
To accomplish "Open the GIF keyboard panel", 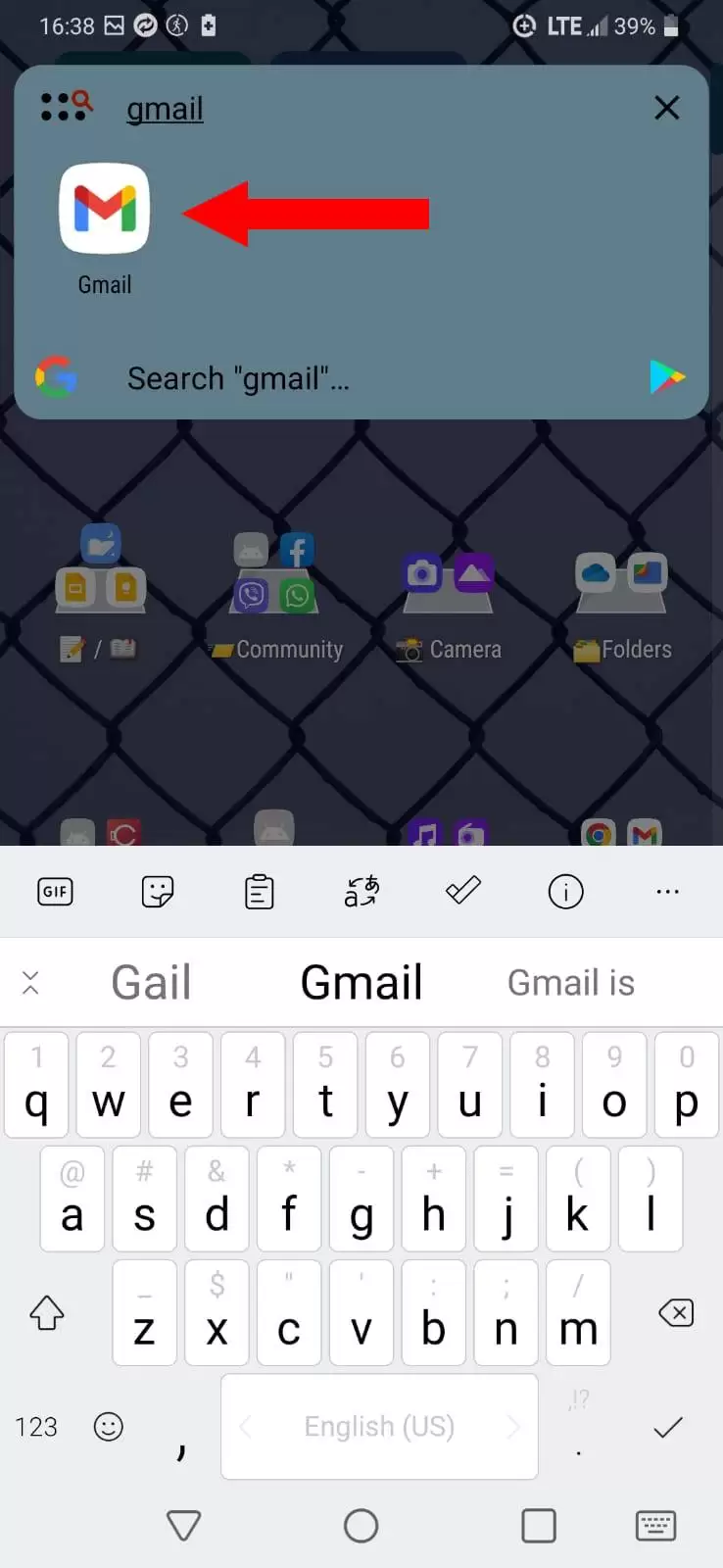I will point(55,892).
